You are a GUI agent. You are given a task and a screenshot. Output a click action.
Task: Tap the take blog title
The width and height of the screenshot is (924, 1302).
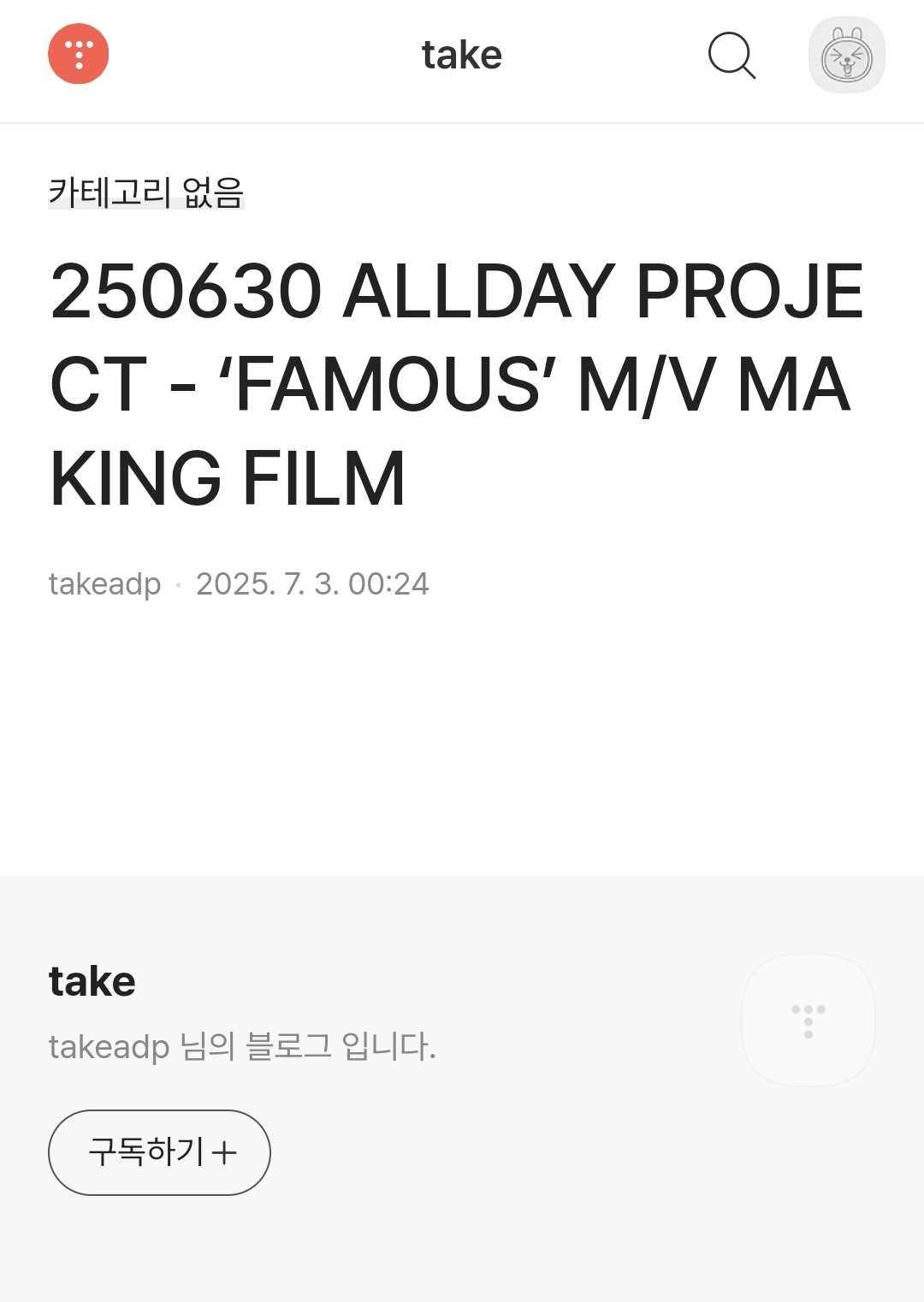(461, 56)
